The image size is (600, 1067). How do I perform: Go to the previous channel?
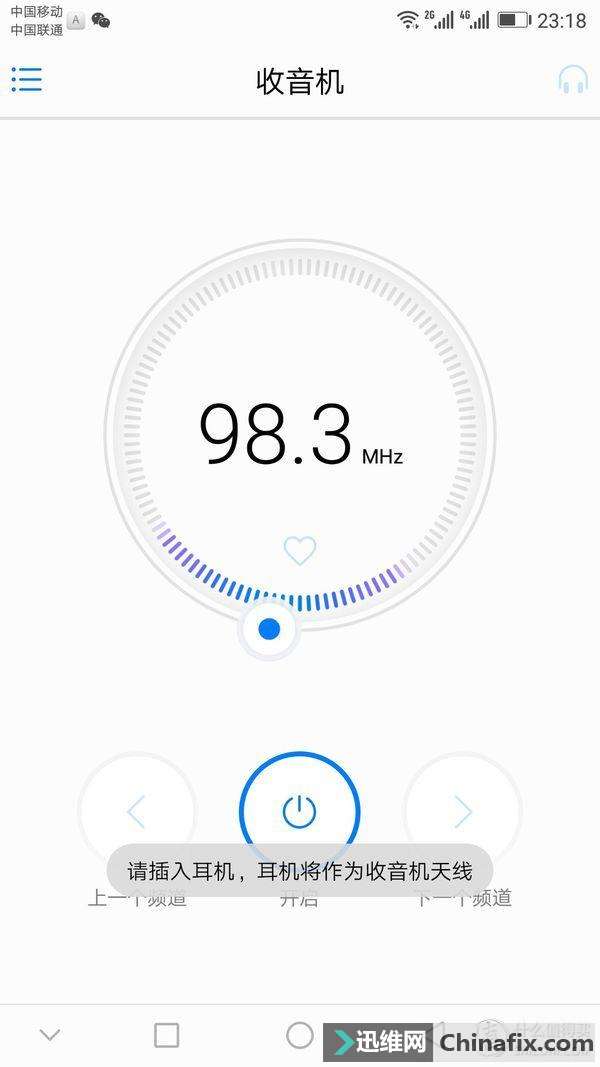(x=137, y=812)
